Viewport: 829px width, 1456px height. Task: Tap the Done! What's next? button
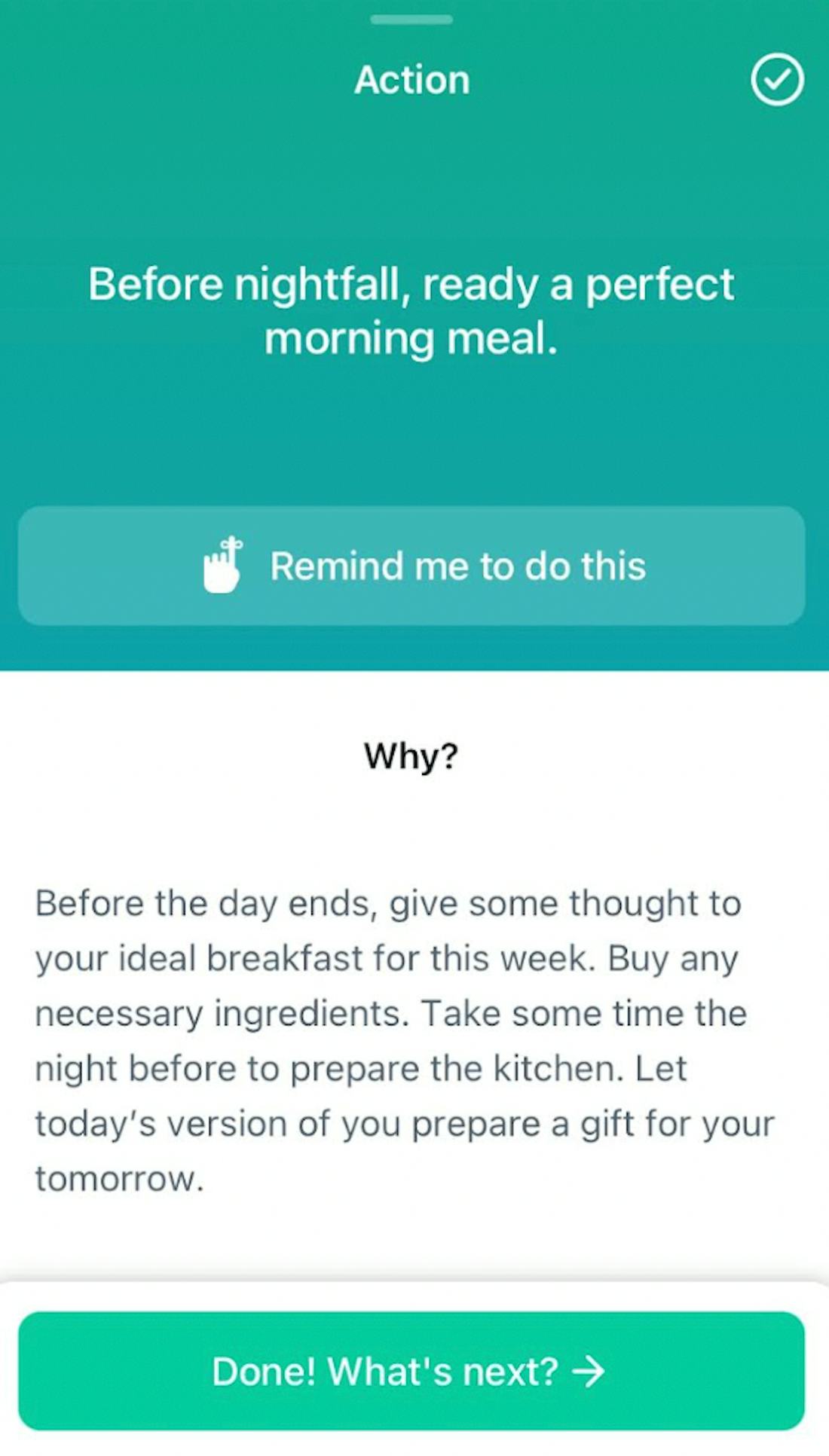[x=414, y=1372]
